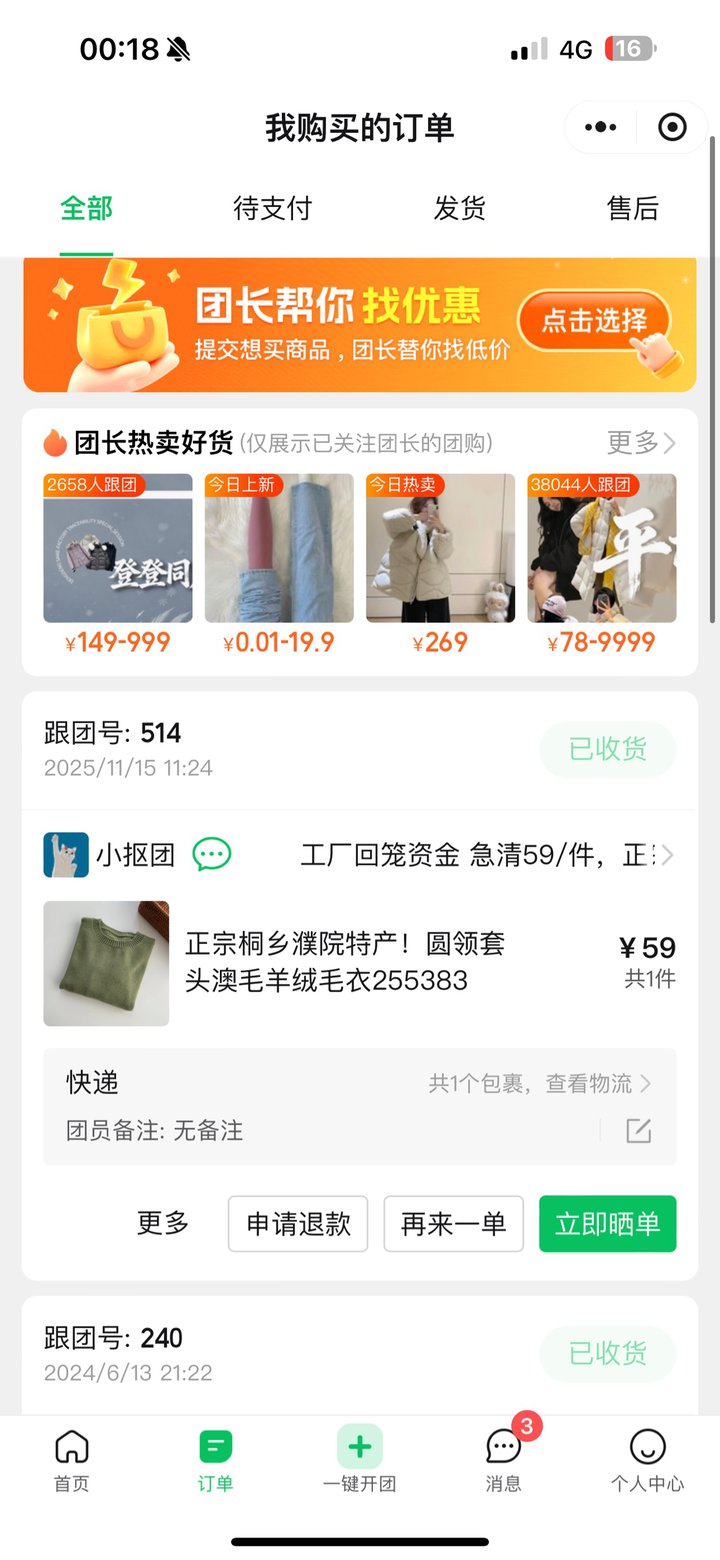Open the mini program more-options menu

tap(601, 127)
